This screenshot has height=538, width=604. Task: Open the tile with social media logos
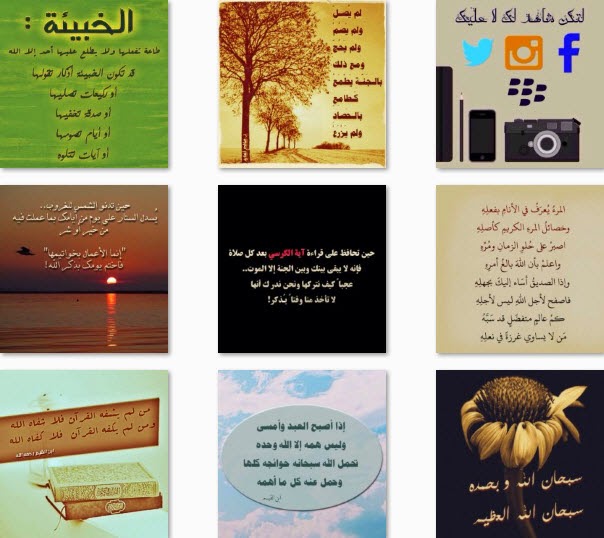click(519, 83)
